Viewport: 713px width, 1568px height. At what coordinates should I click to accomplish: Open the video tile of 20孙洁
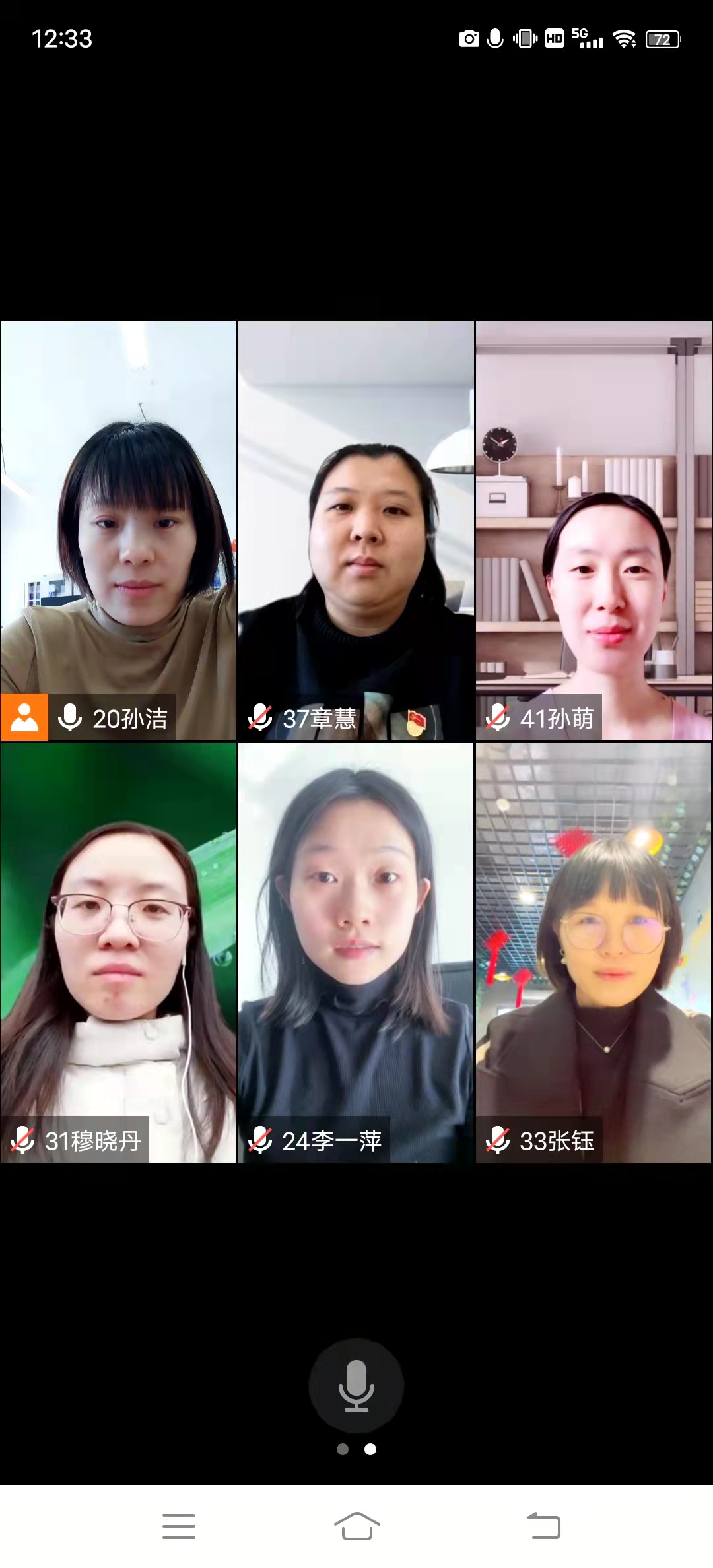click(x=118, y=531)
